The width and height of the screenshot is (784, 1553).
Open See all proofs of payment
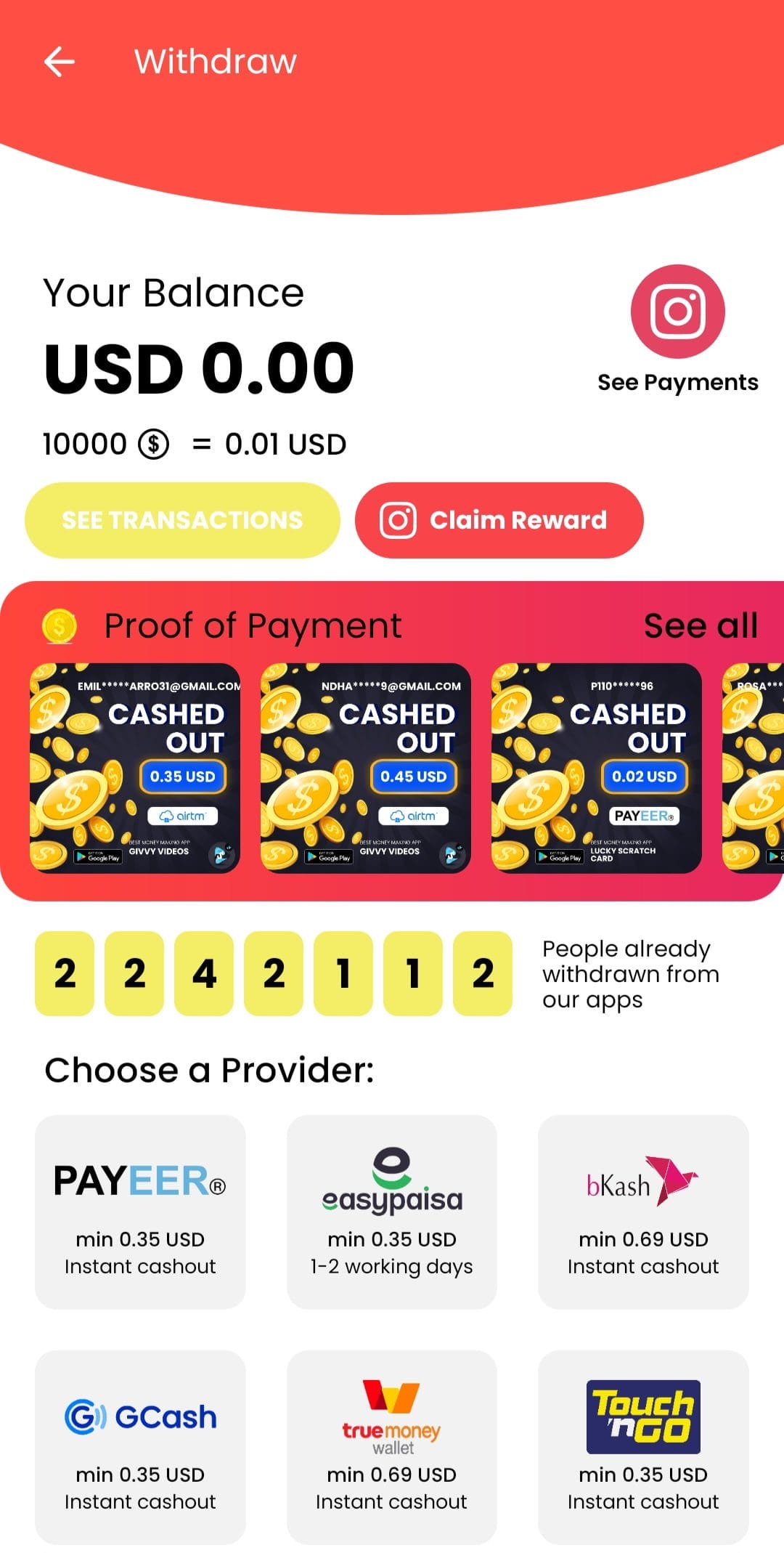pos(701,625)
